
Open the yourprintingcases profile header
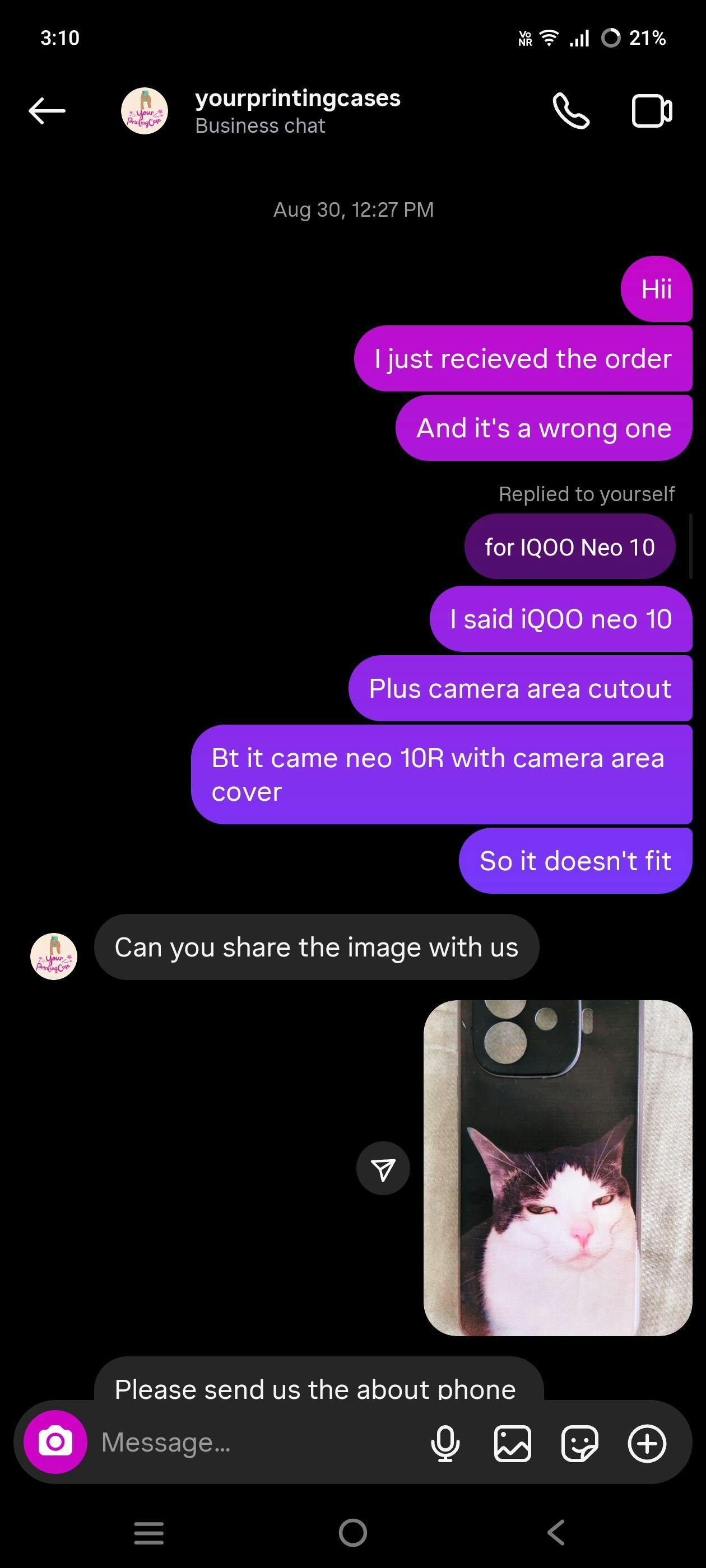(x=296, y=111)
